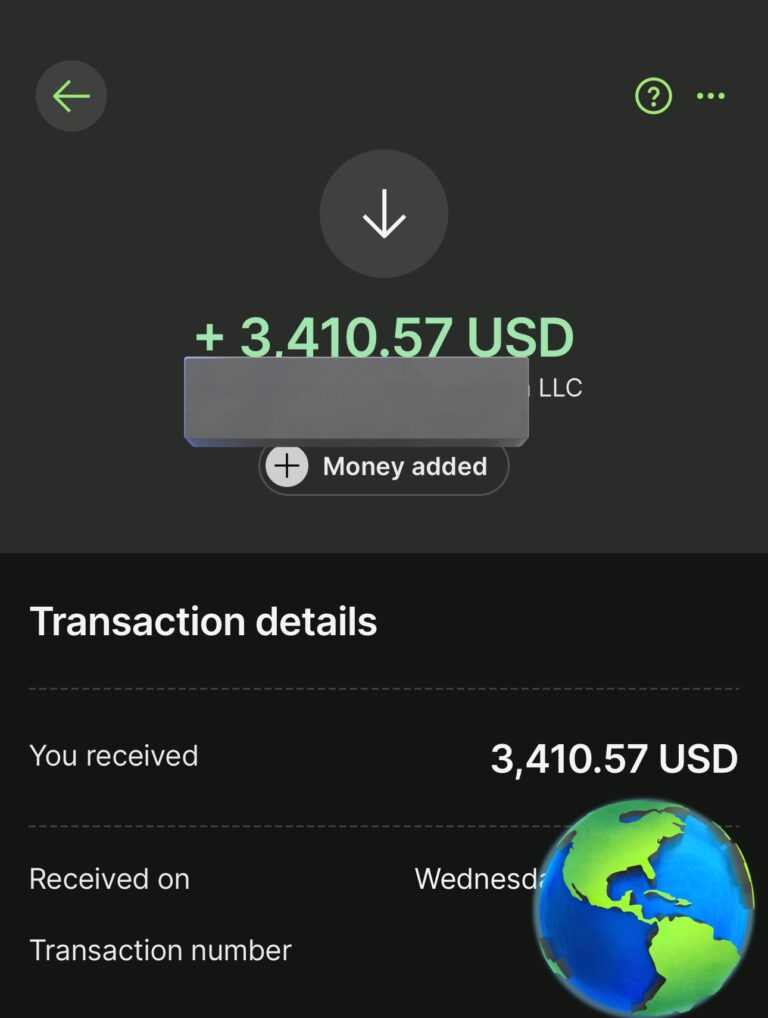Viewport: 768px width, 1018px height.
Task: Open the three-dot overflow menu
Action: pos(711,96)
